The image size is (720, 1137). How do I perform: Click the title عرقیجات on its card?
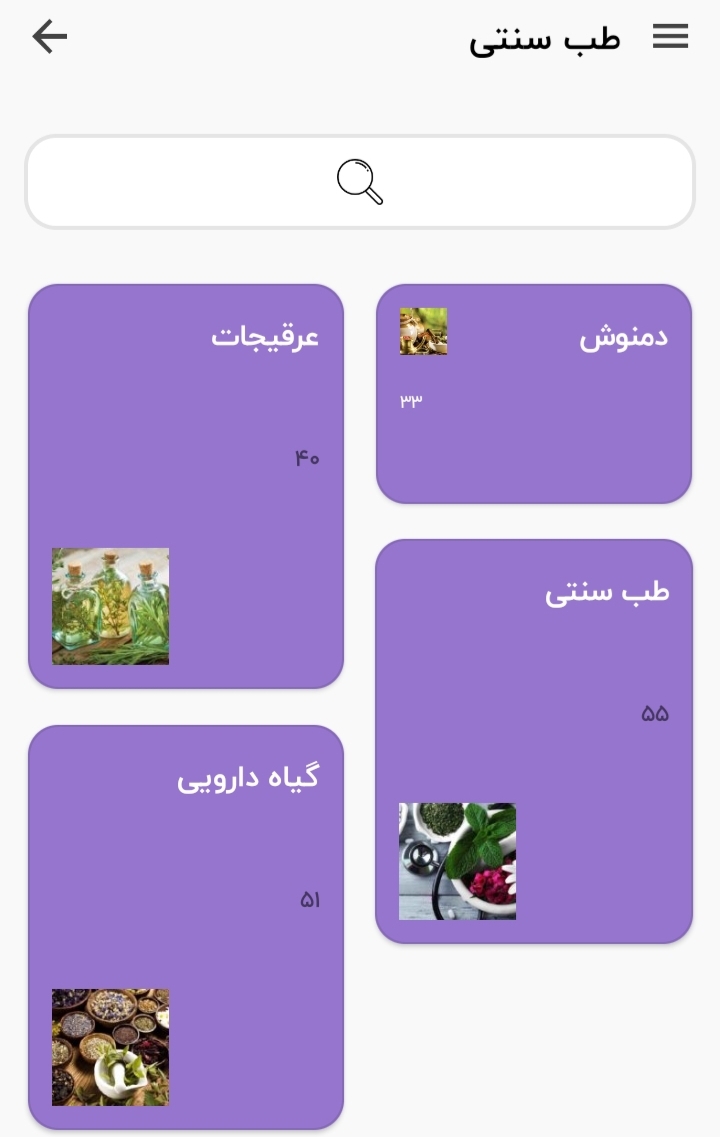point(266,336)
